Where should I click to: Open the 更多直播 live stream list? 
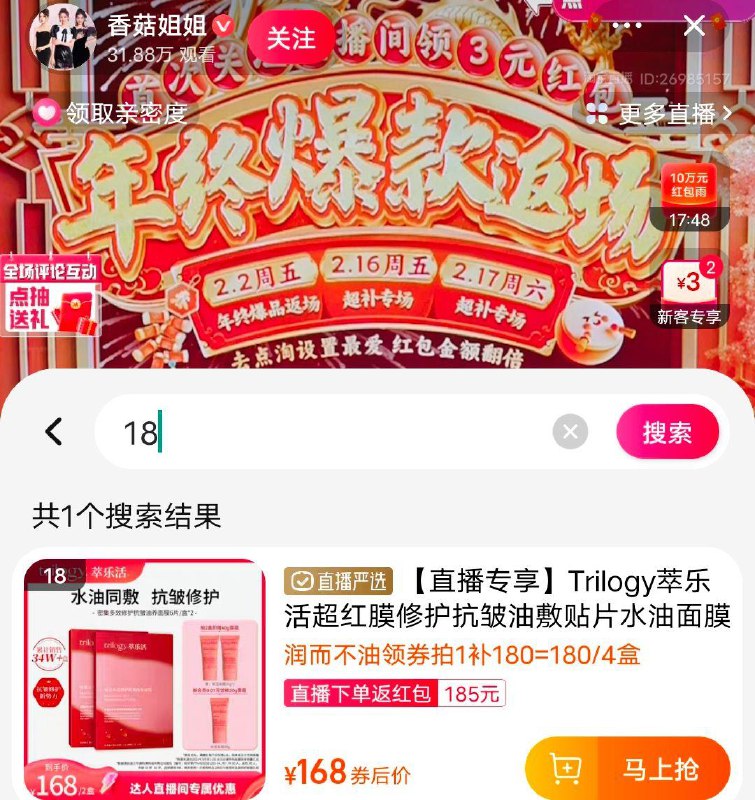coord(664,115)
